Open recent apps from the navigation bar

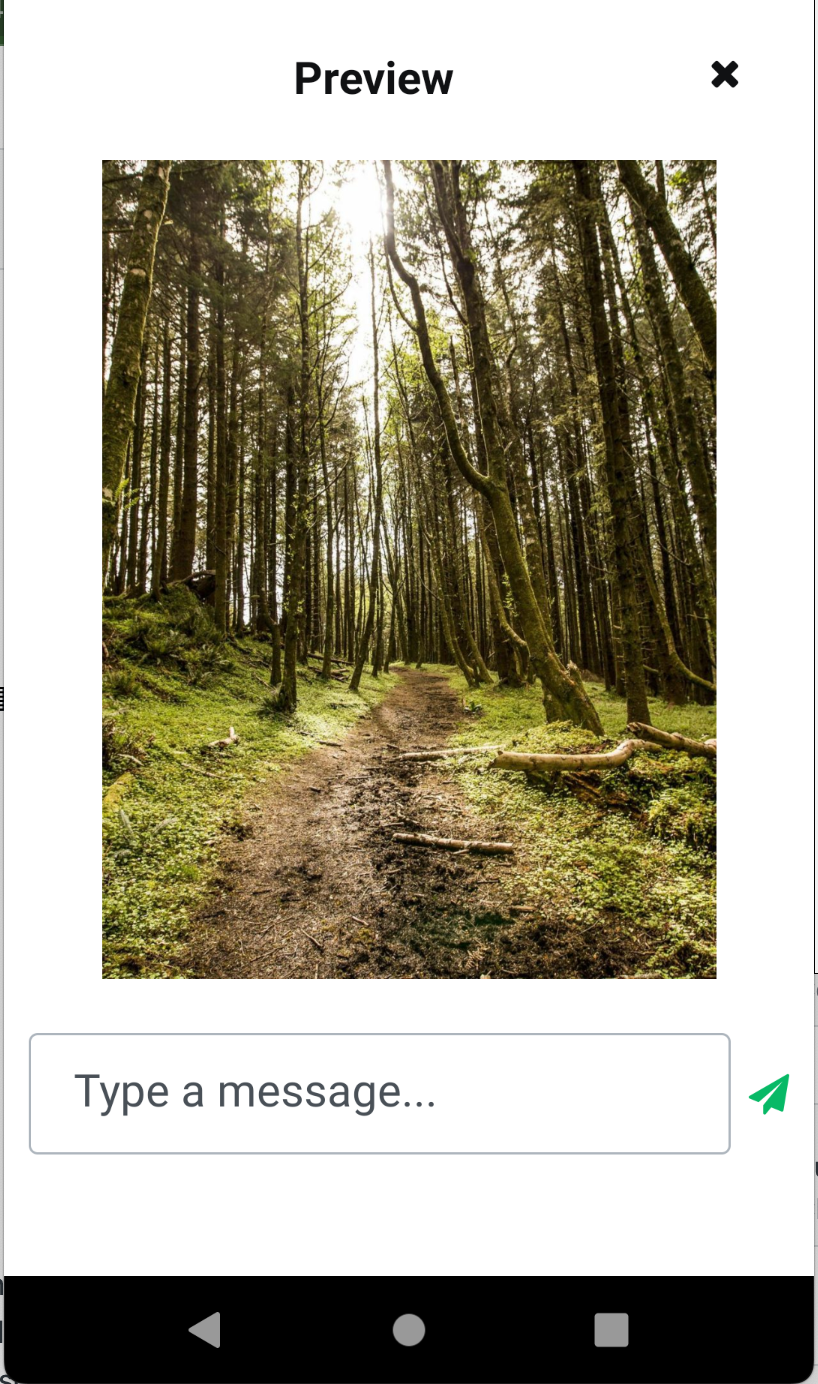(x=611, y=1330)
